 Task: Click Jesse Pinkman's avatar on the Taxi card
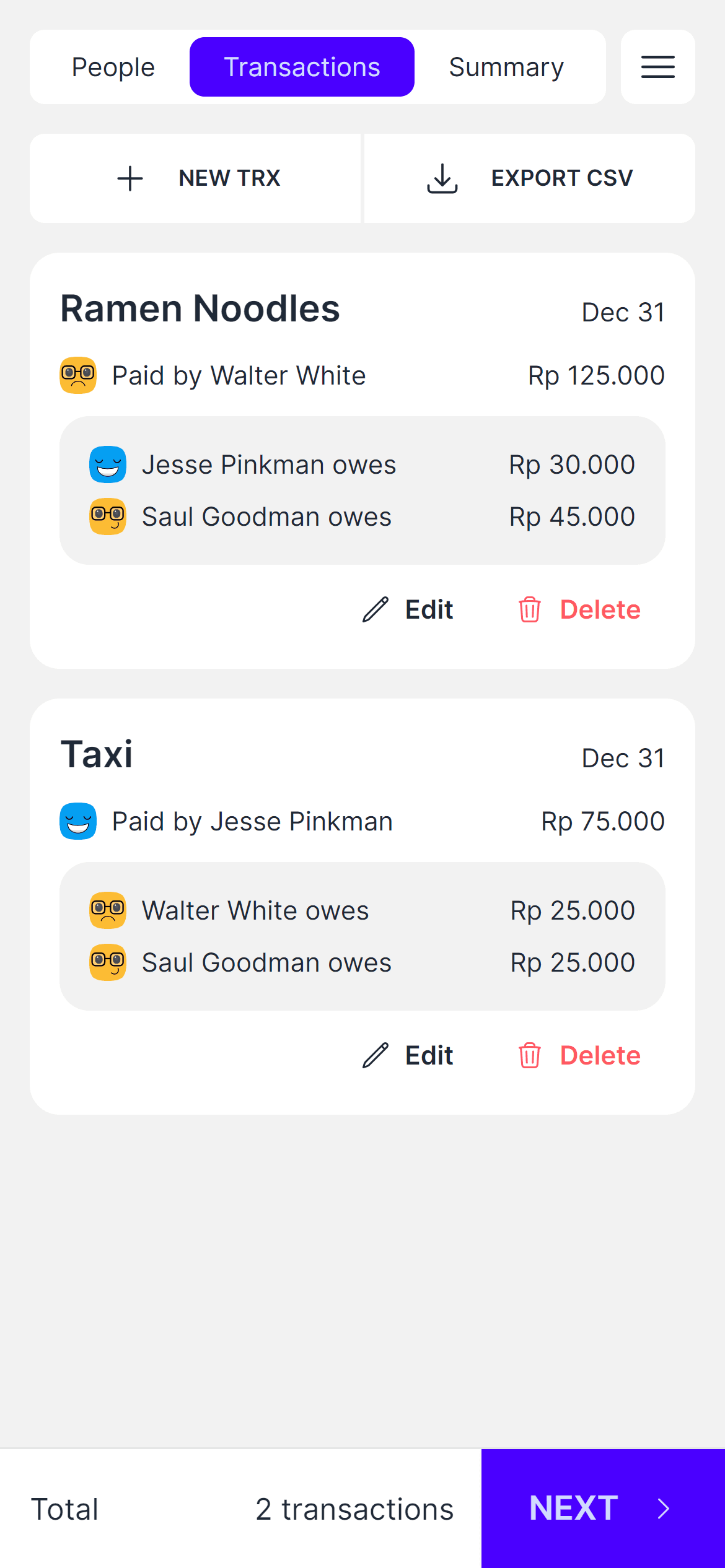tap(79, 821)
